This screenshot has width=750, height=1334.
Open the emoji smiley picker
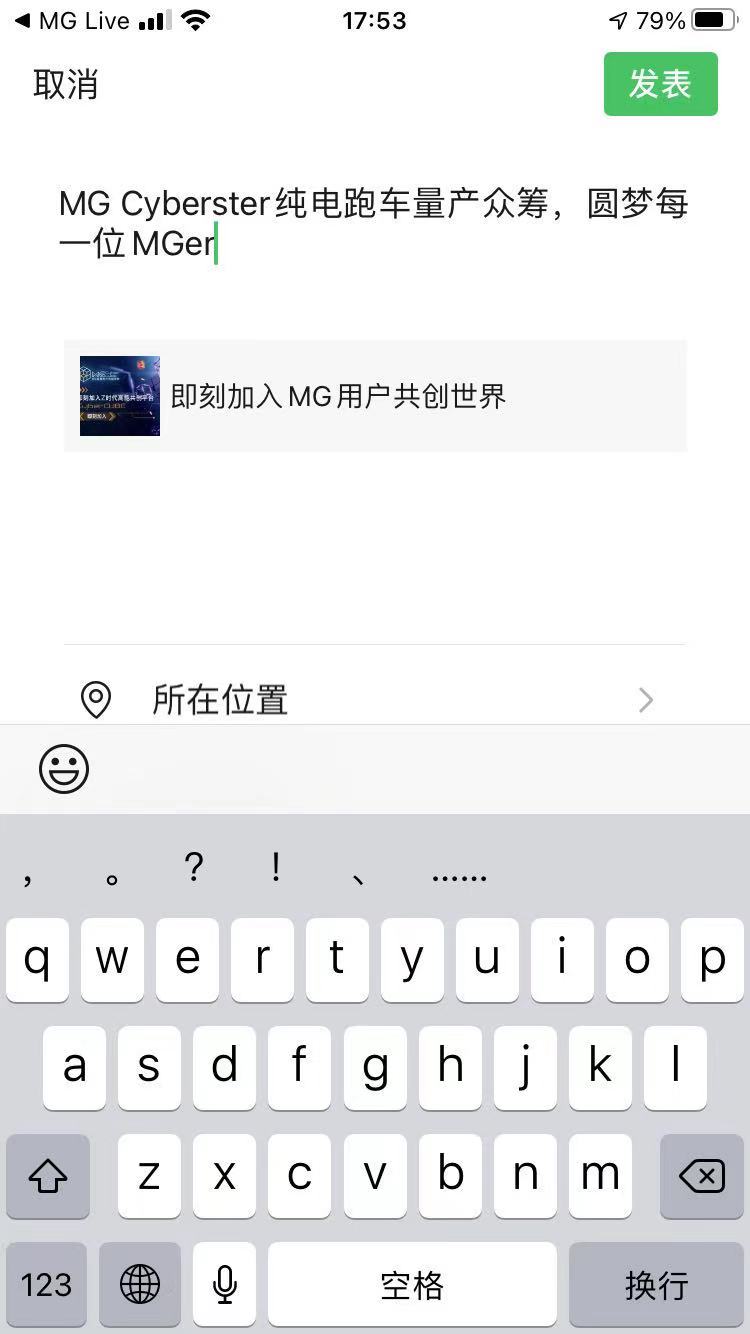coord(64,769)
